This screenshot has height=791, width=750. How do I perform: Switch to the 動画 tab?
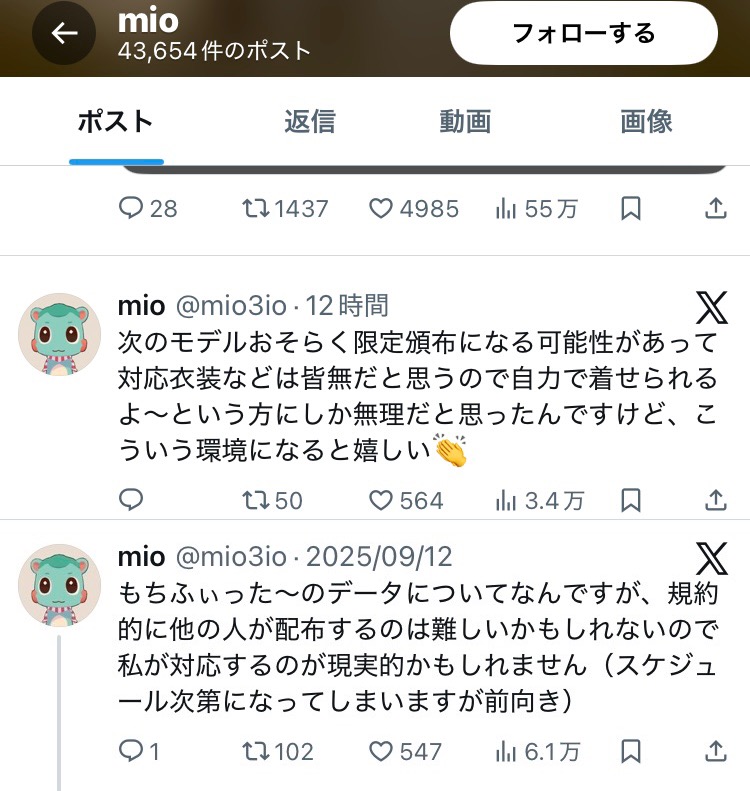tap(465, 122)
